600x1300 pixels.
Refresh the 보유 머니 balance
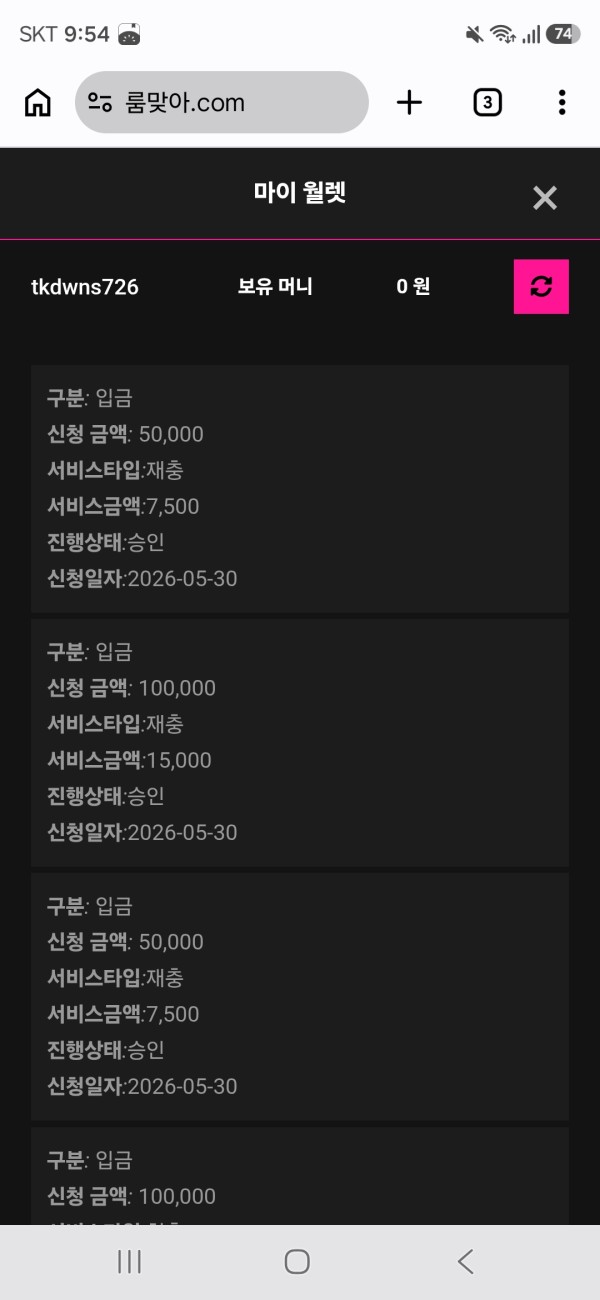pos(541,287)
